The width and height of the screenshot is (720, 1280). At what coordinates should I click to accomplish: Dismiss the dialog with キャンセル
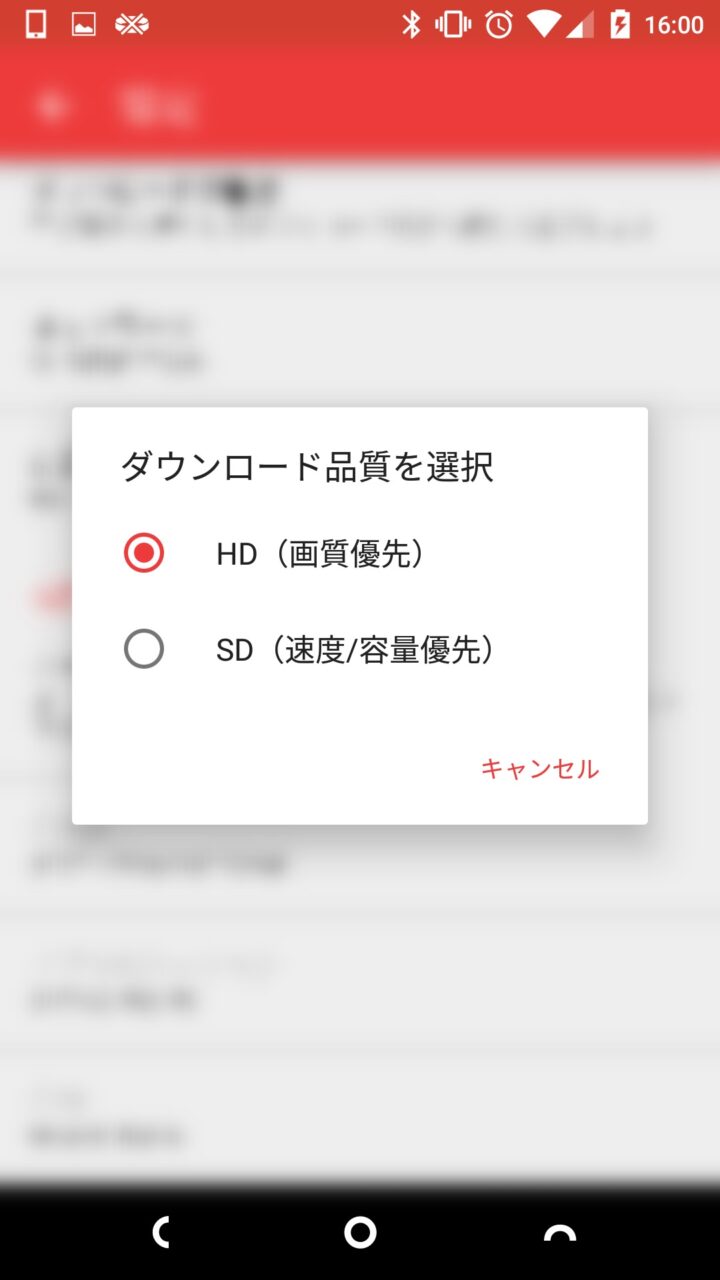[x=539, y=768]
